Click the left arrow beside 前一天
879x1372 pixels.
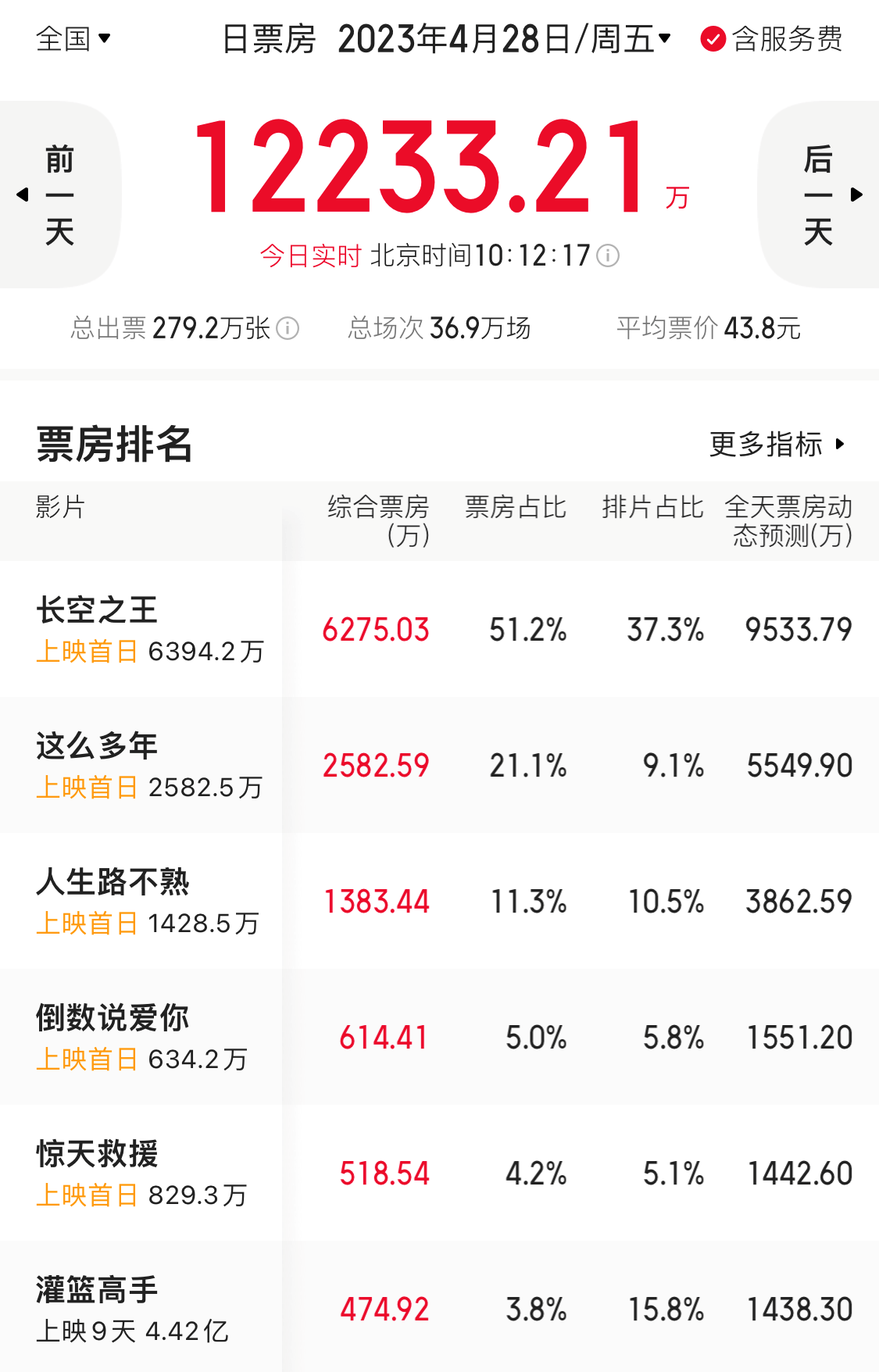pos(20,195)
